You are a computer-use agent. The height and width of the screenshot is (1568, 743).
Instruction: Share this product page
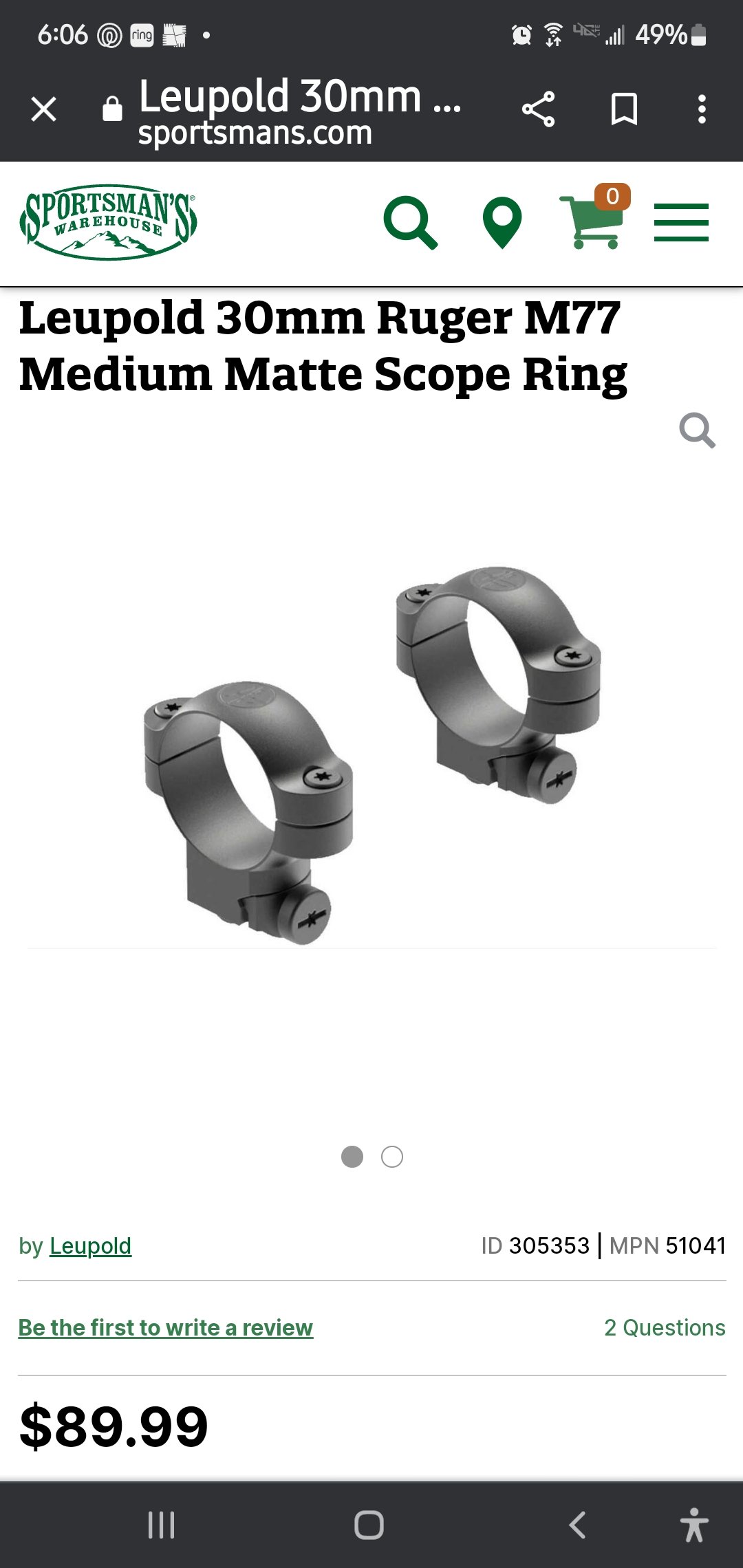(x=538, y=109)
